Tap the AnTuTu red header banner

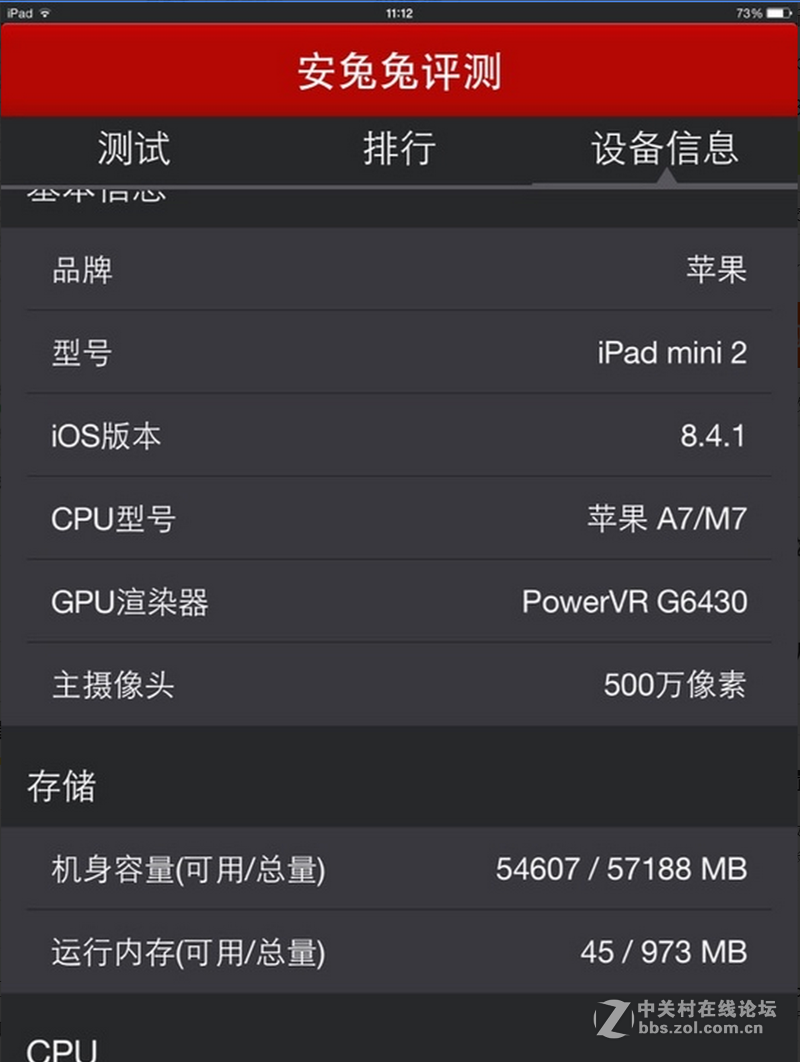[x=400, y=70]
